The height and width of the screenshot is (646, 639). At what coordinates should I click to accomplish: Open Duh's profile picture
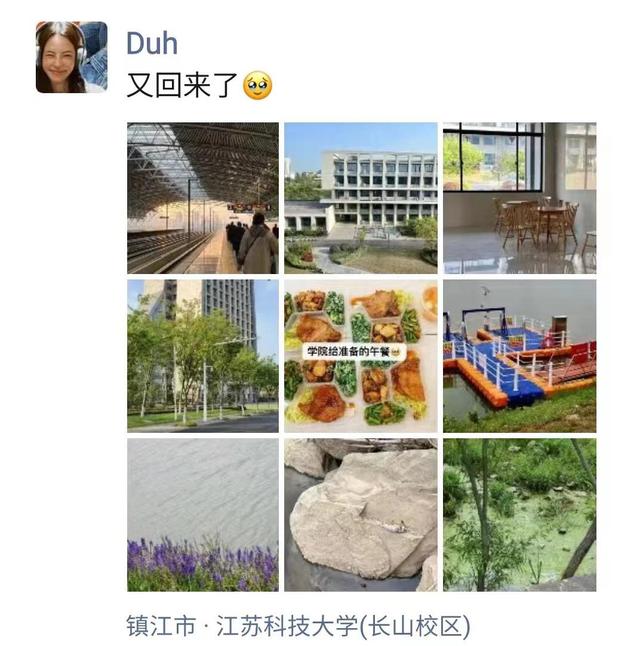(x=71, y=57)
